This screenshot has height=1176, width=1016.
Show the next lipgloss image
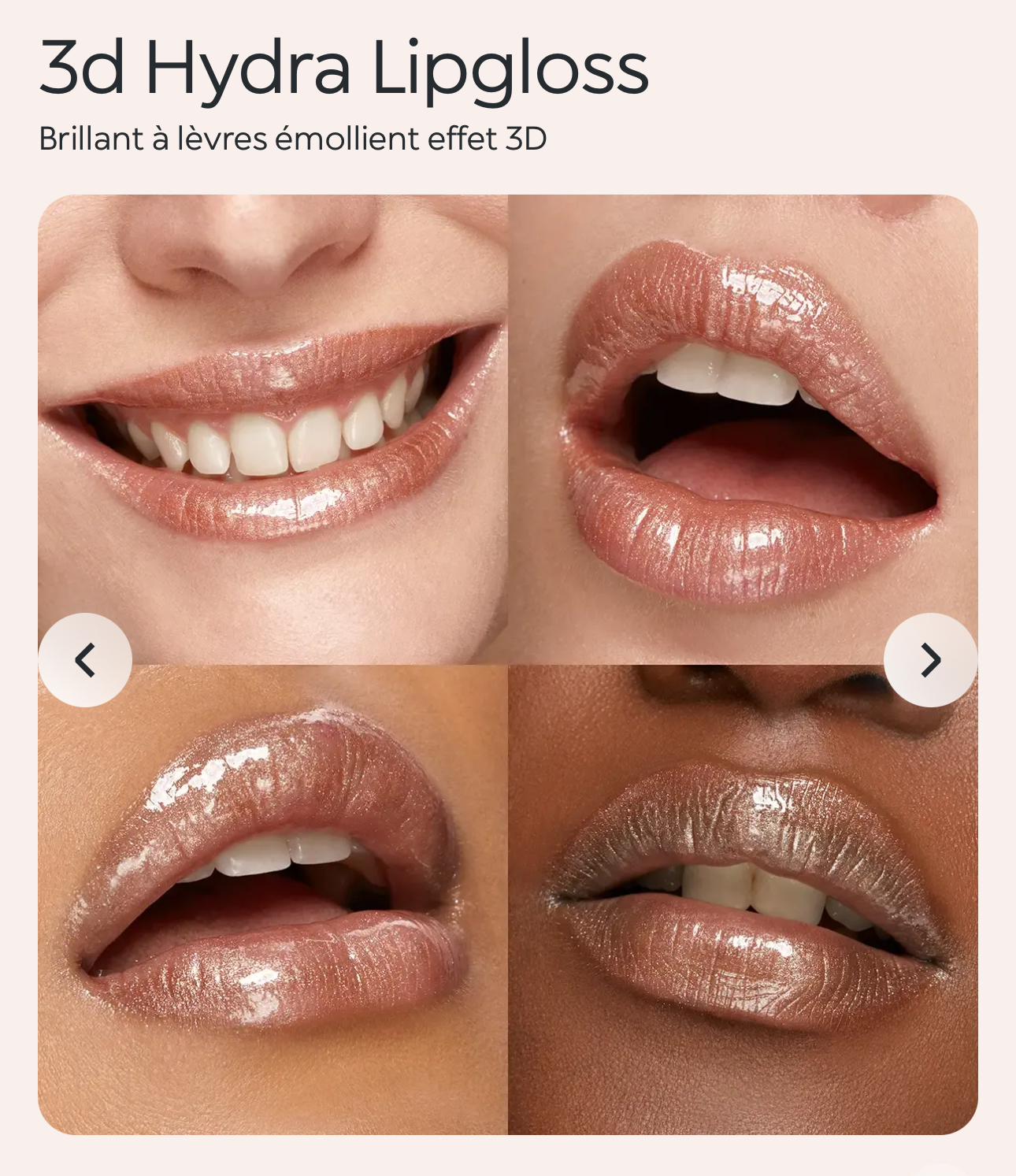[x=930, y=660]
